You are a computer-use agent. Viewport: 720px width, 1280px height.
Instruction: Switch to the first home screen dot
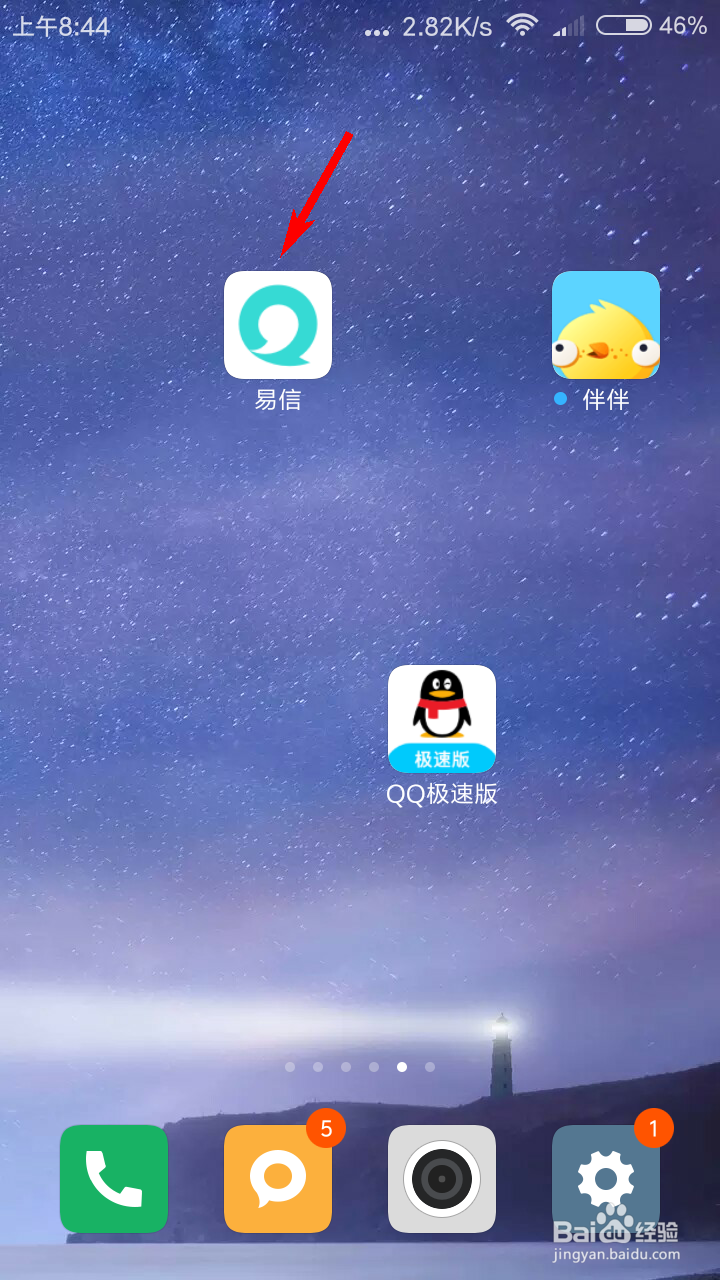[x=290, y=1067]
